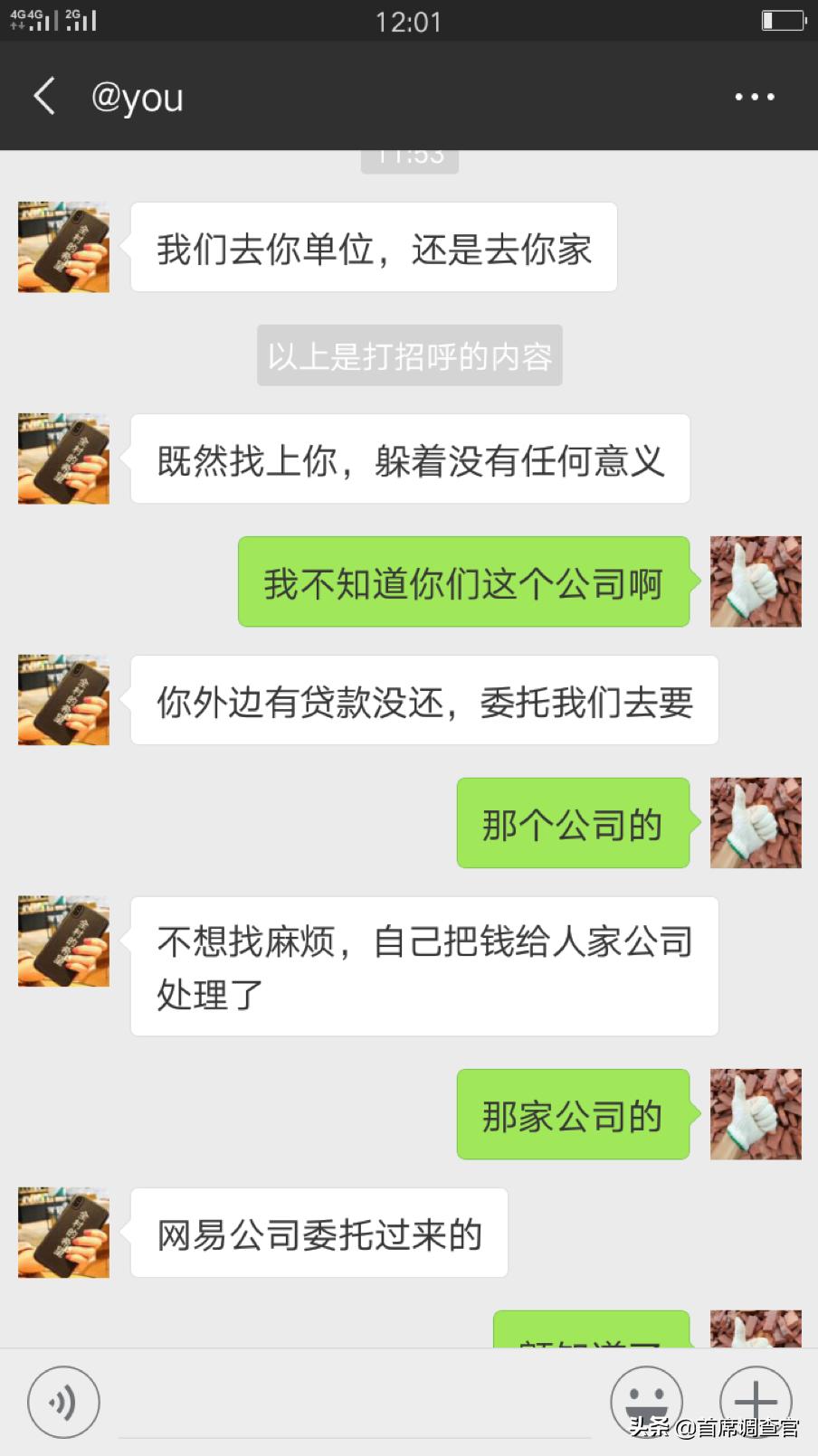Tap the back arrow to exit chat
The height and width of the screenshot is (1456, 818).
pos(44,96)
